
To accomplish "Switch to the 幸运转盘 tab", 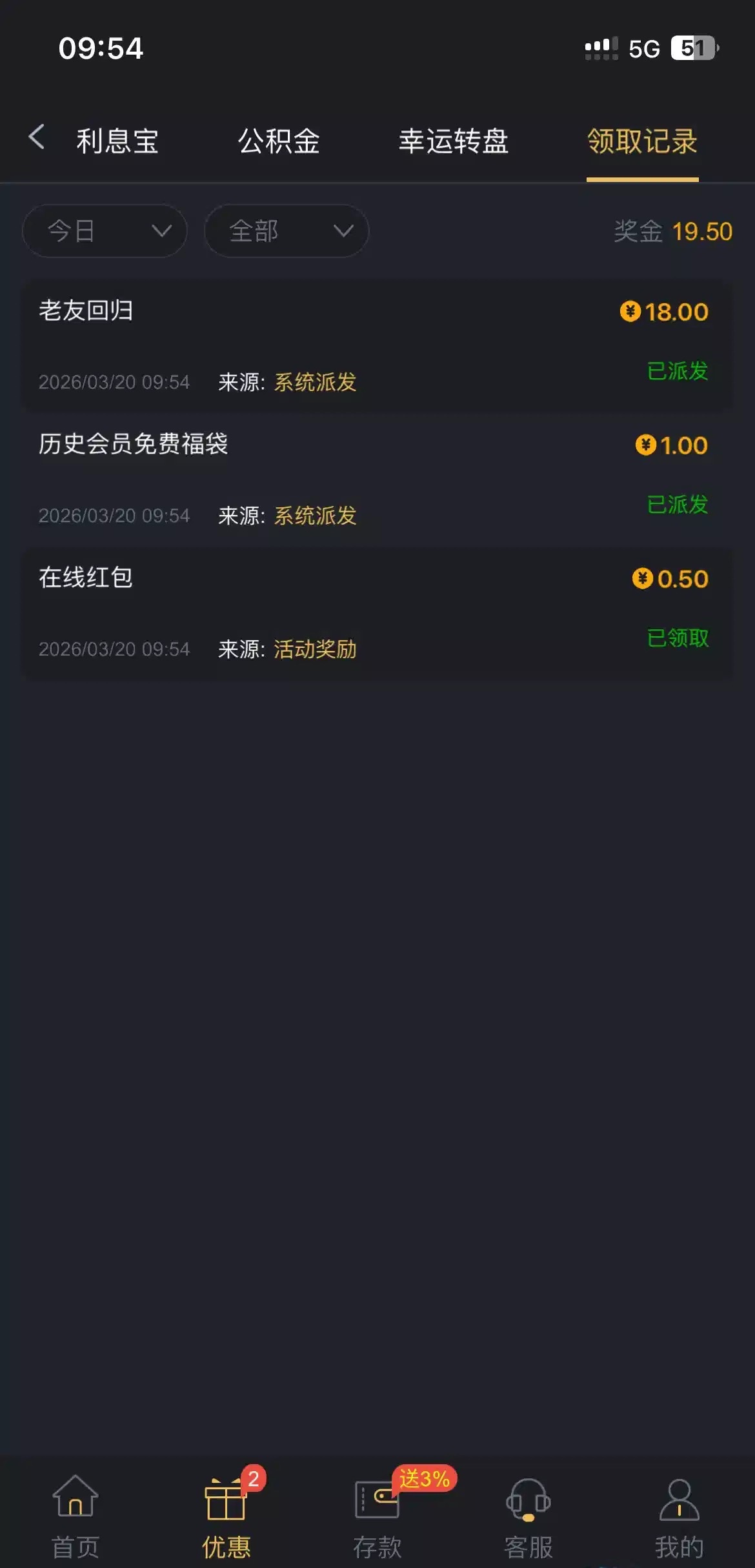I will [x=454, y=141].
